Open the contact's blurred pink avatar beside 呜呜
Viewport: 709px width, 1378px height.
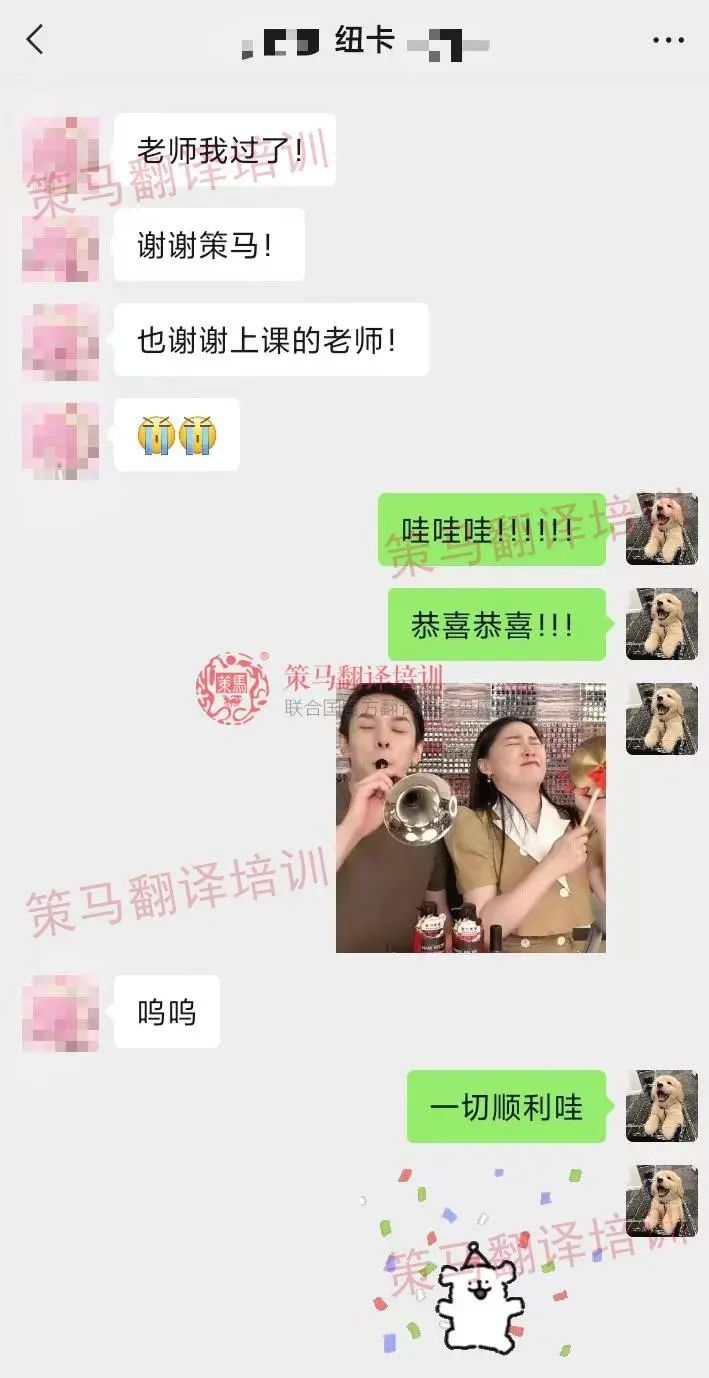point(61,1012)
